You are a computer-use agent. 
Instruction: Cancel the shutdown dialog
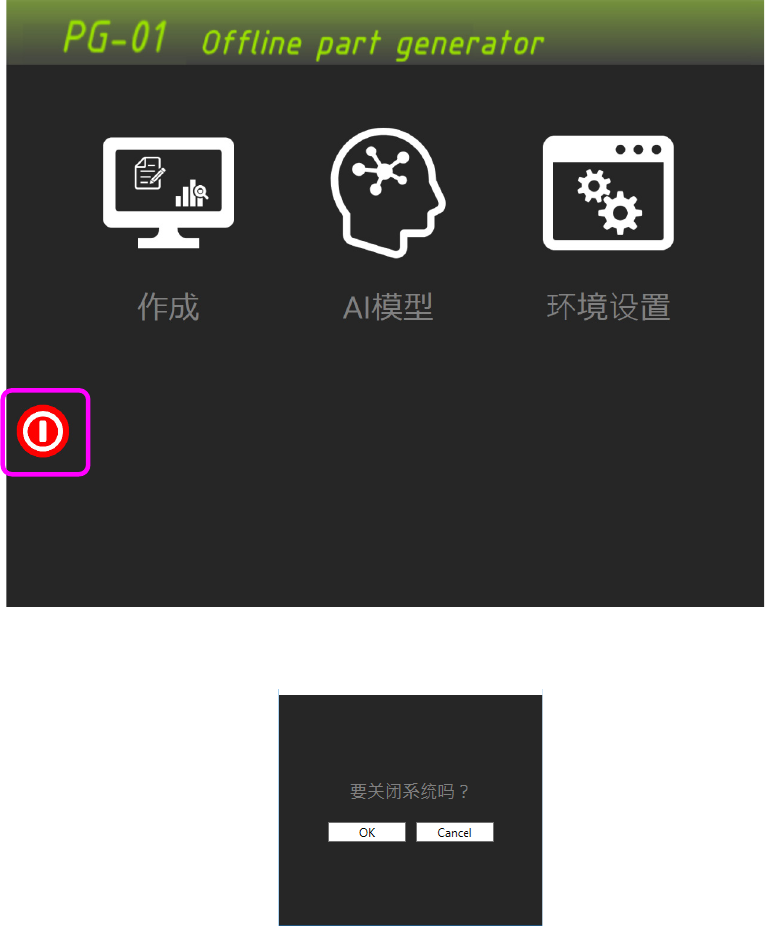point(455,833)
